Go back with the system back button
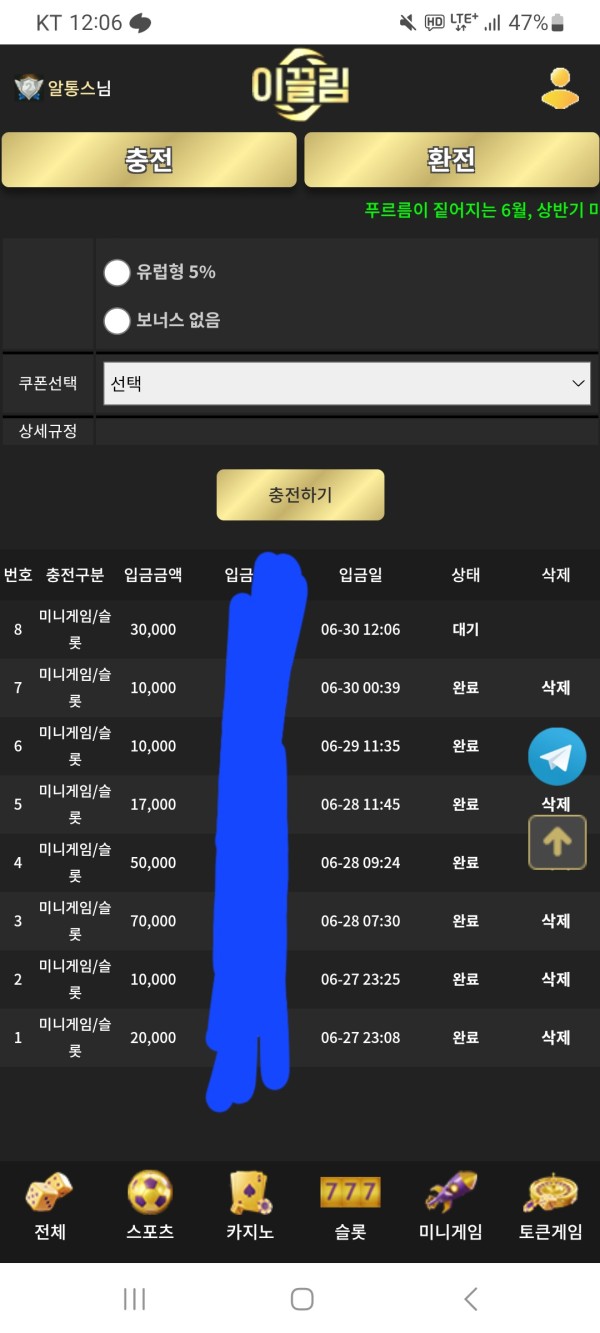Image resolution: width=600 pixels, height=1333 pixels. (470, 1299)
